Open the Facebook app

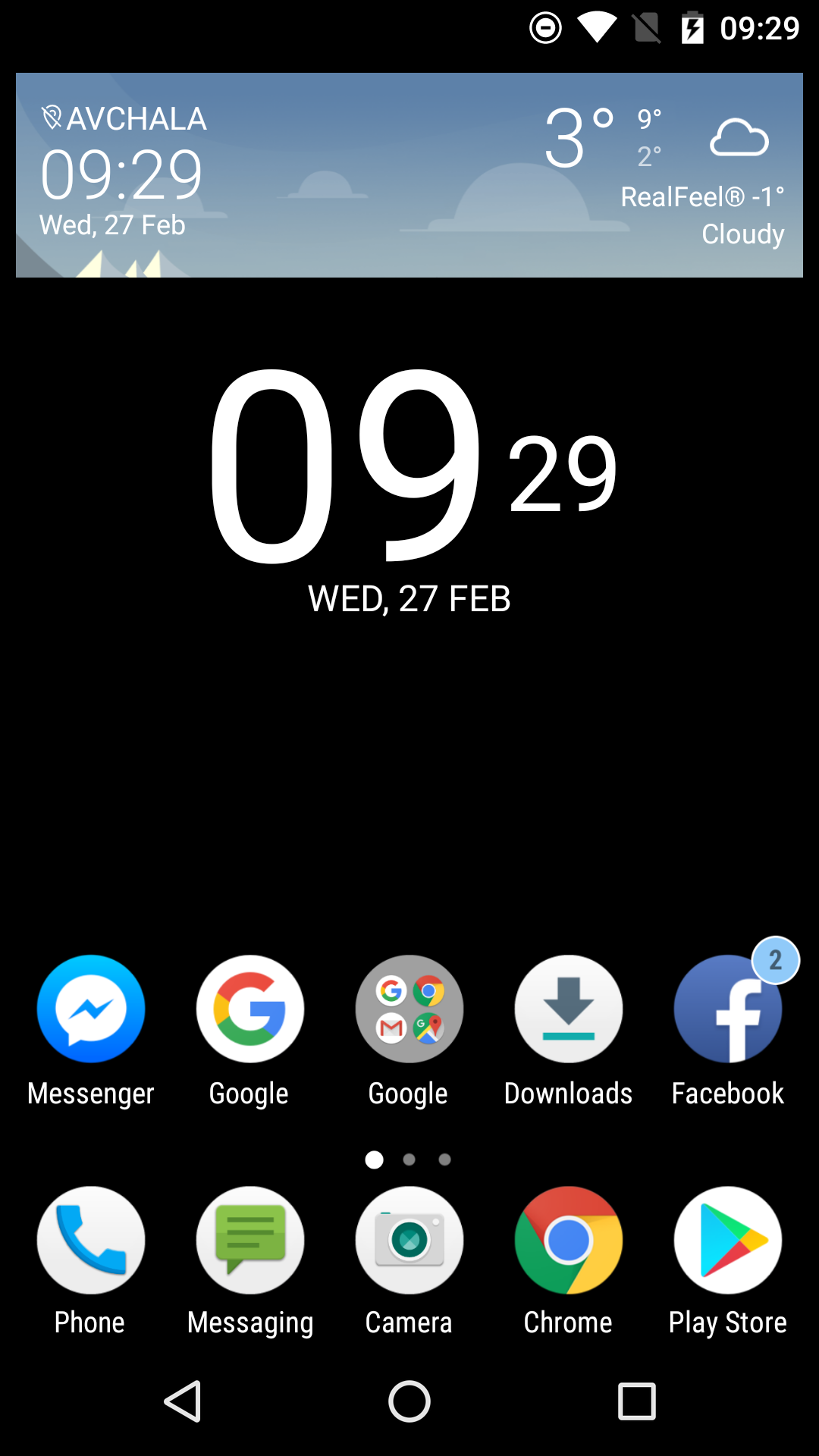click(726, 1009)
